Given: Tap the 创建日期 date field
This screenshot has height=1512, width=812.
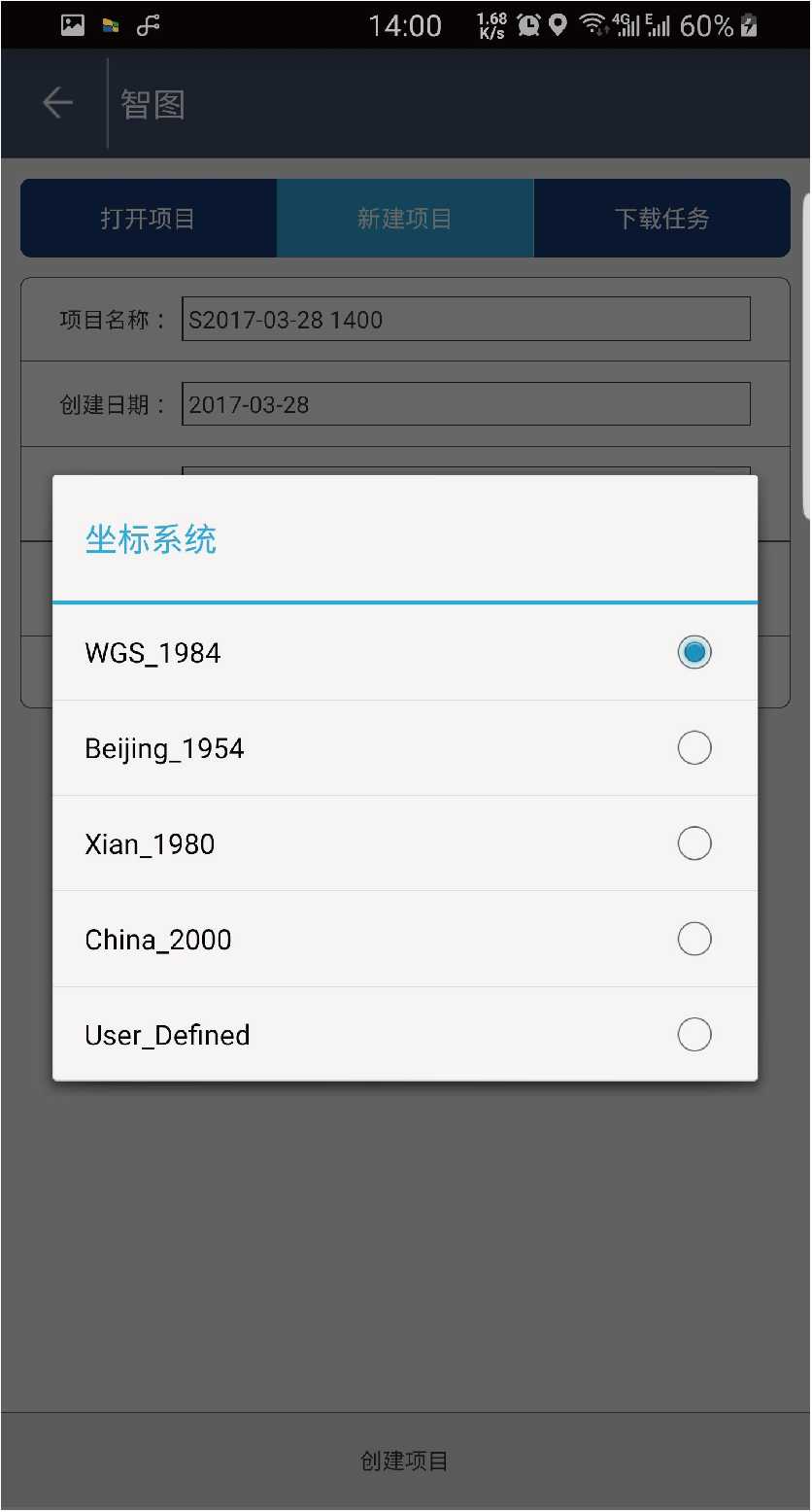Looking at the screenshot, I should 465,404.
